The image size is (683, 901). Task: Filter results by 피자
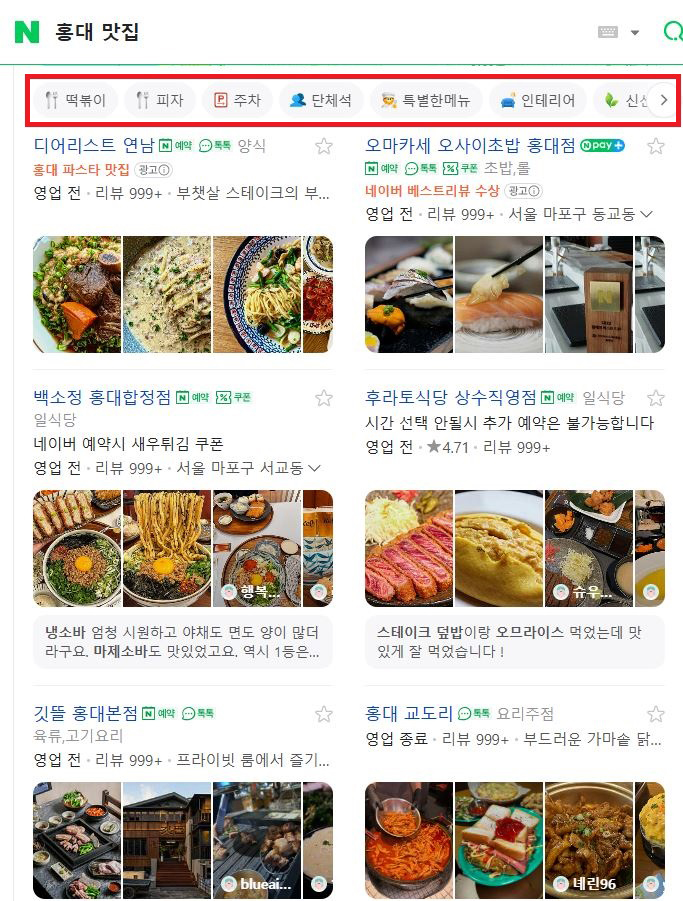tap(160, 100)
